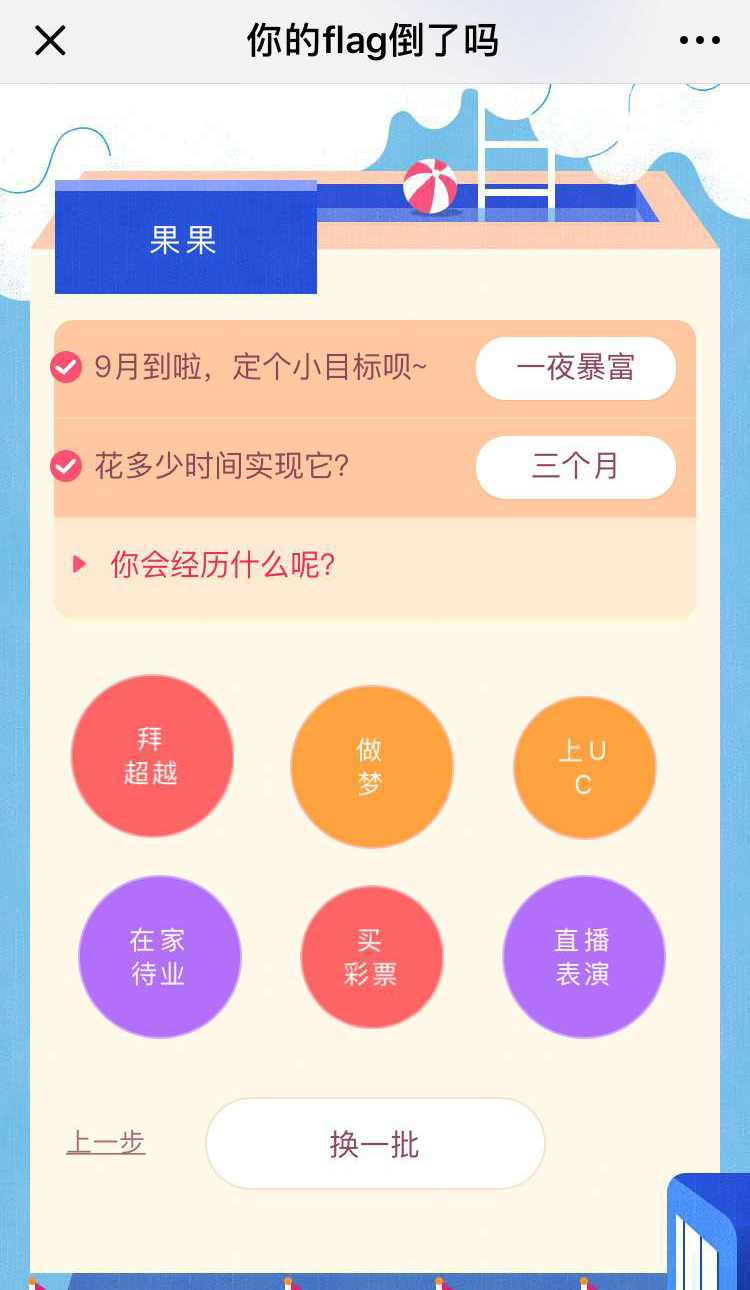Select 在家待业 as an experience
750x1290 pixels.
point(160,957)
